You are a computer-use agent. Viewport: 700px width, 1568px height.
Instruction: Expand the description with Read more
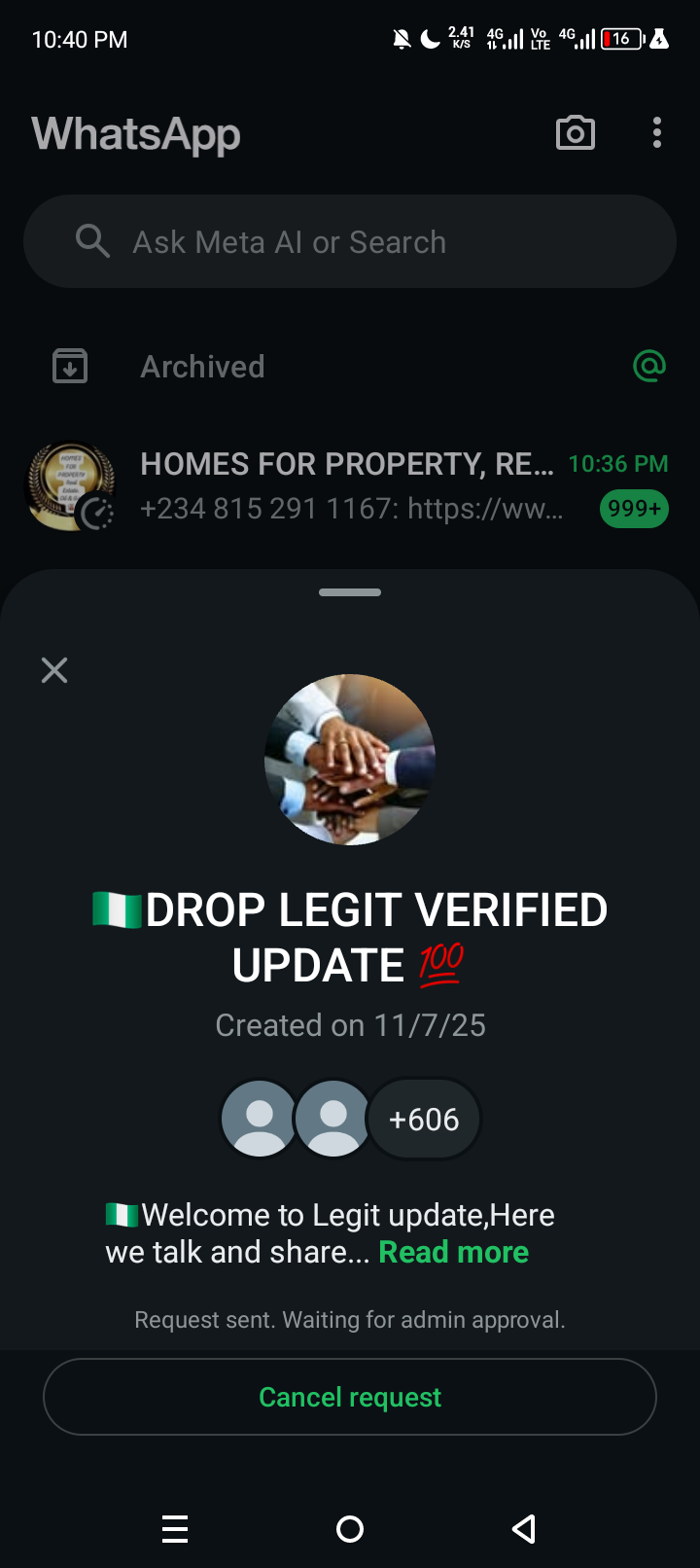[x=453, y=1252]
